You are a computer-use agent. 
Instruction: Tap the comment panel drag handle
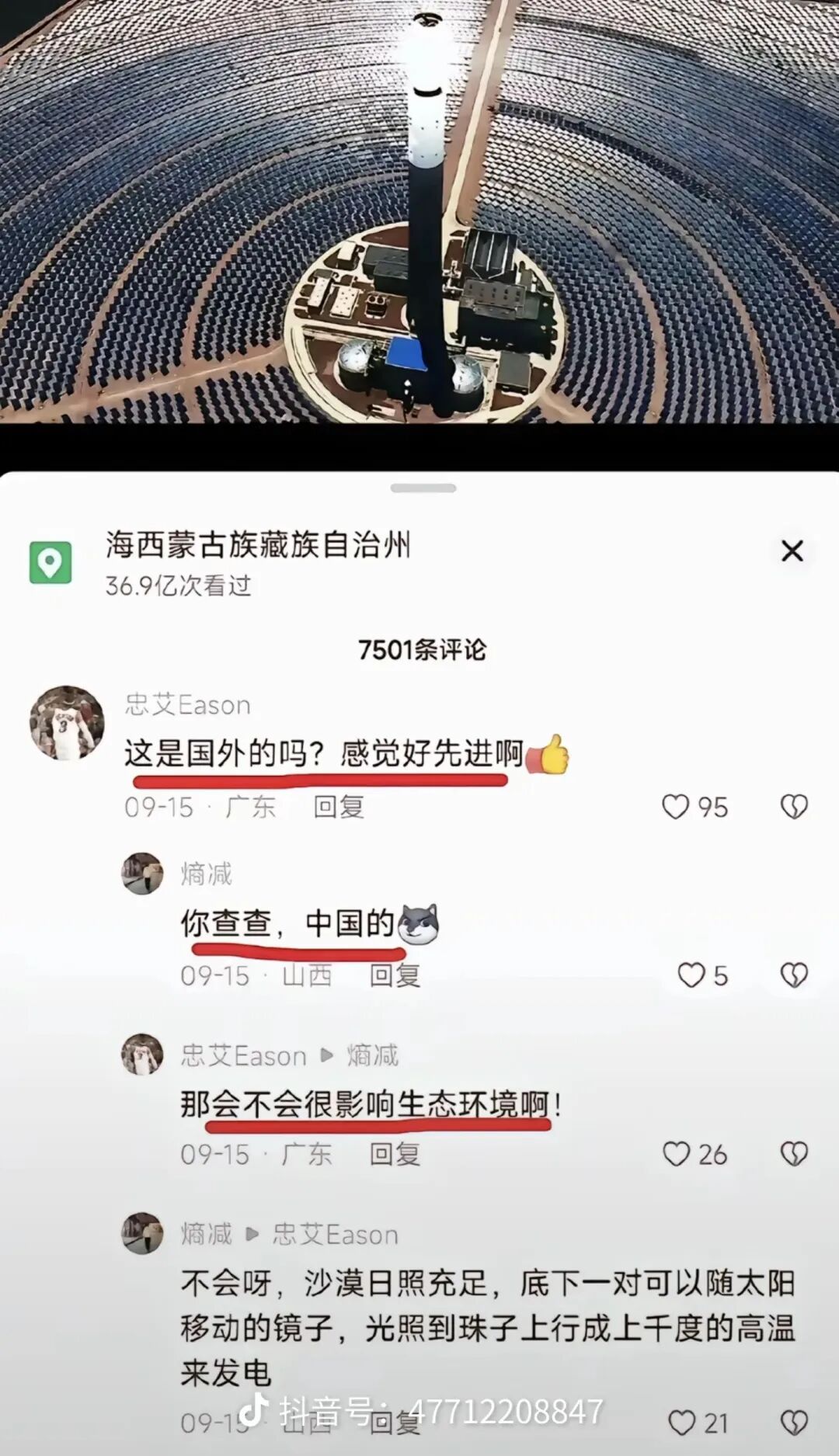[x=423, y=488]
